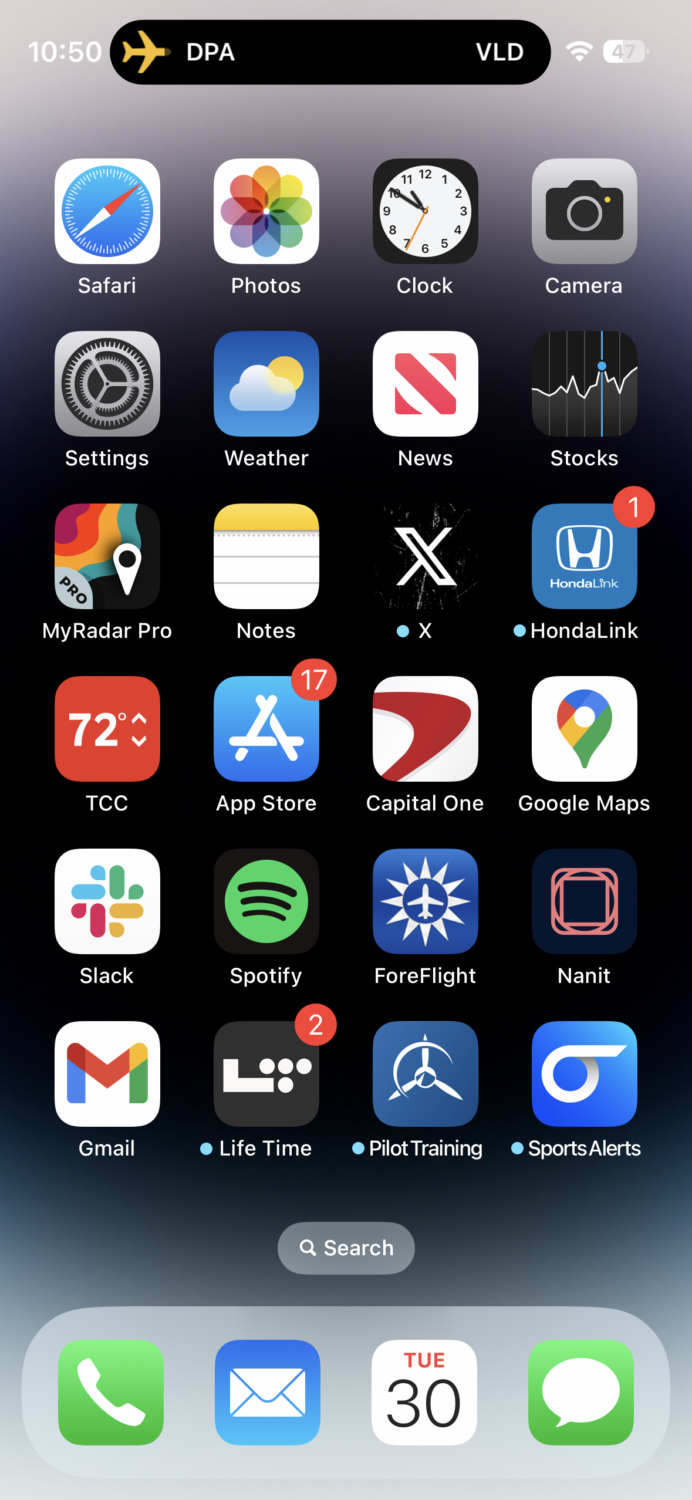Open the Slack app
This screenshot has height=1500, width=692.
[x=107, y=902]
